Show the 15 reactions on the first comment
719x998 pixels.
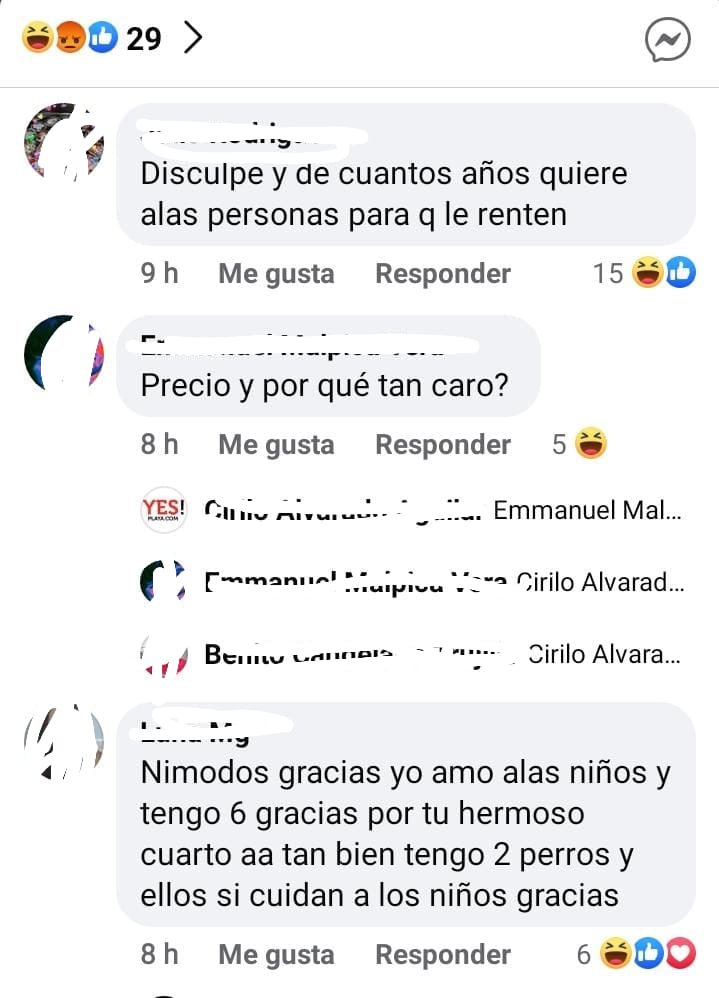click(643, 272)
